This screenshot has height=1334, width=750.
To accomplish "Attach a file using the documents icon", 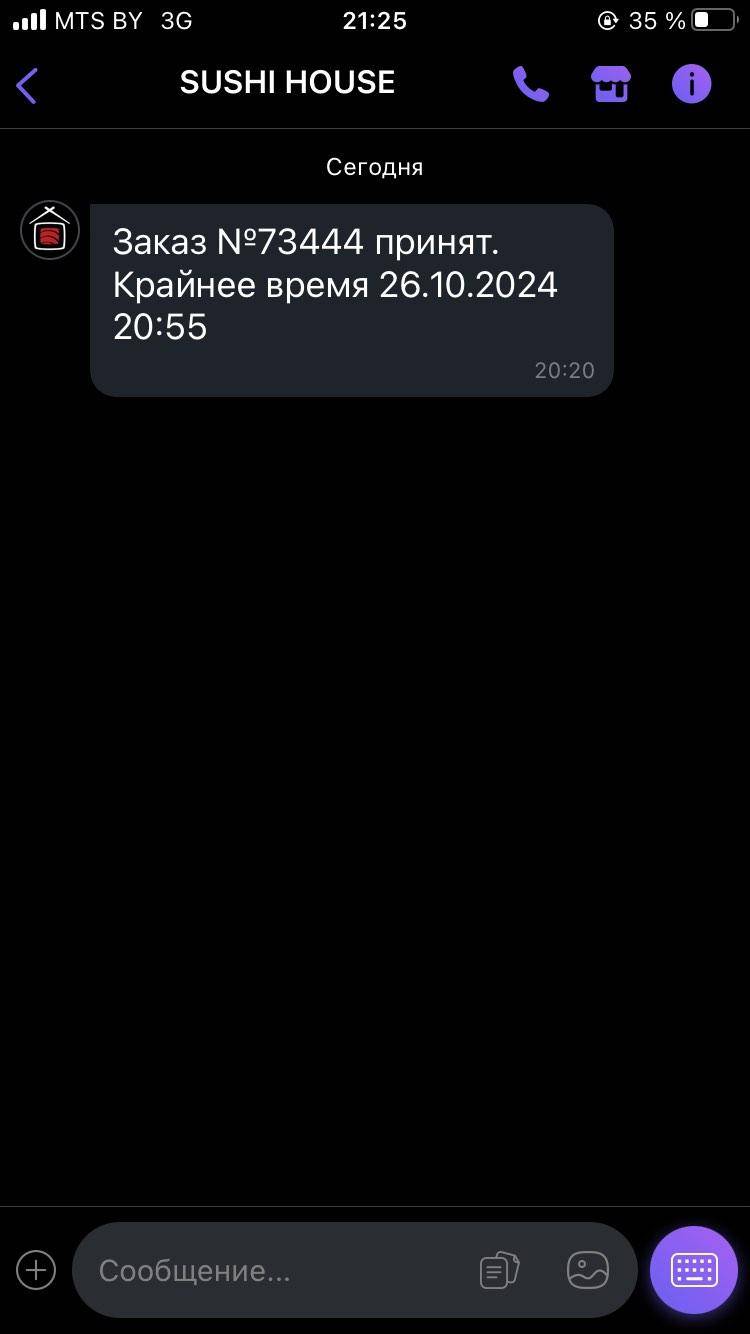I will click(x=499, y=1270).
